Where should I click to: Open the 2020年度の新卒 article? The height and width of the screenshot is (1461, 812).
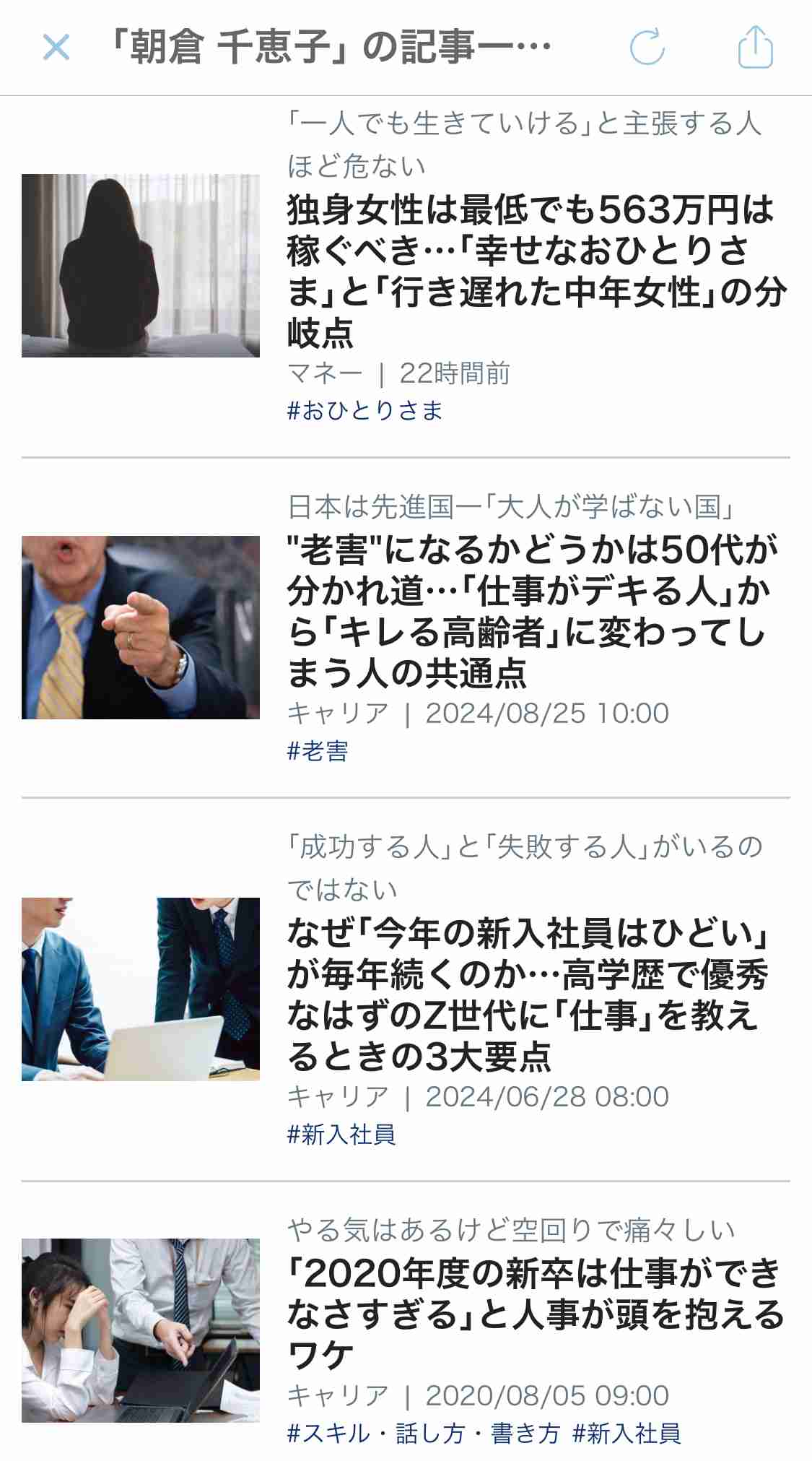pos(534,1313)
